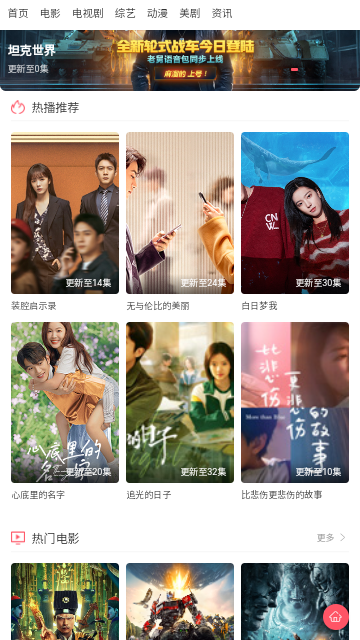This screenshot has height=640, width=360.
Task: Tap the floating home button
Action: pos(336,617)
